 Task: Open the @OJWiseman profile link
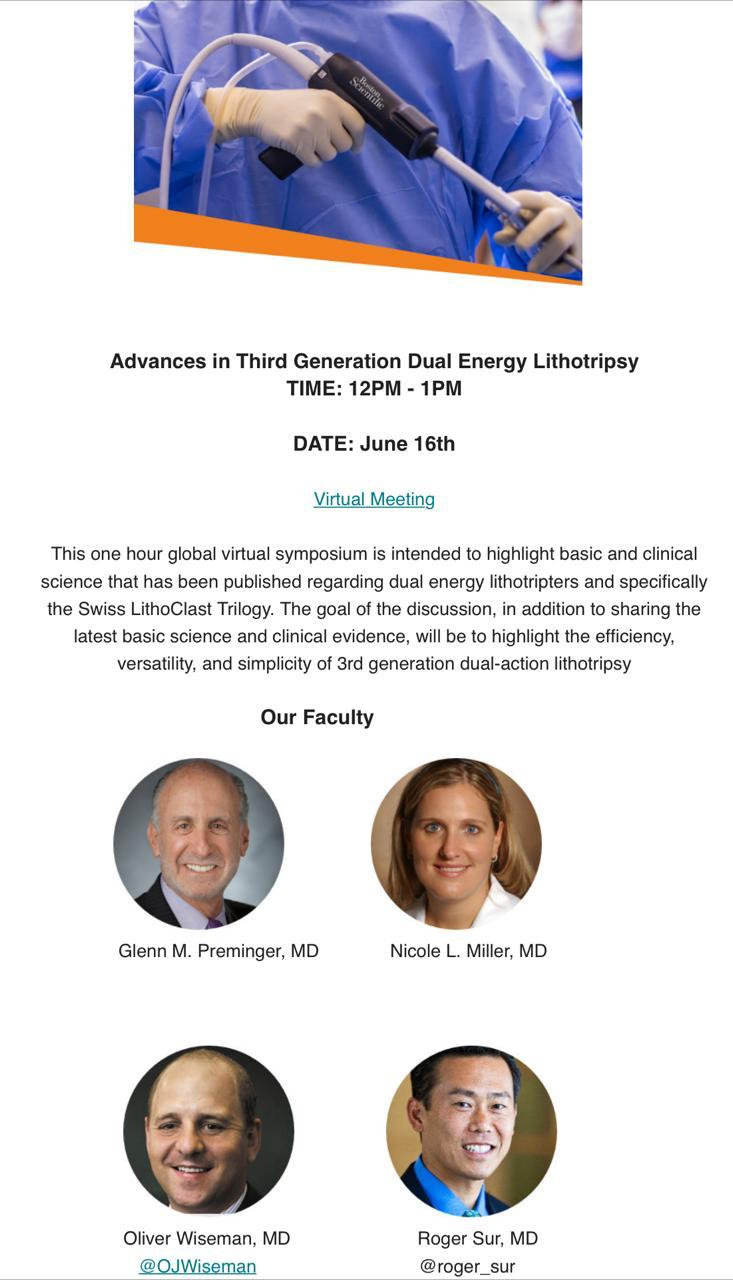tap(198, 1266)
